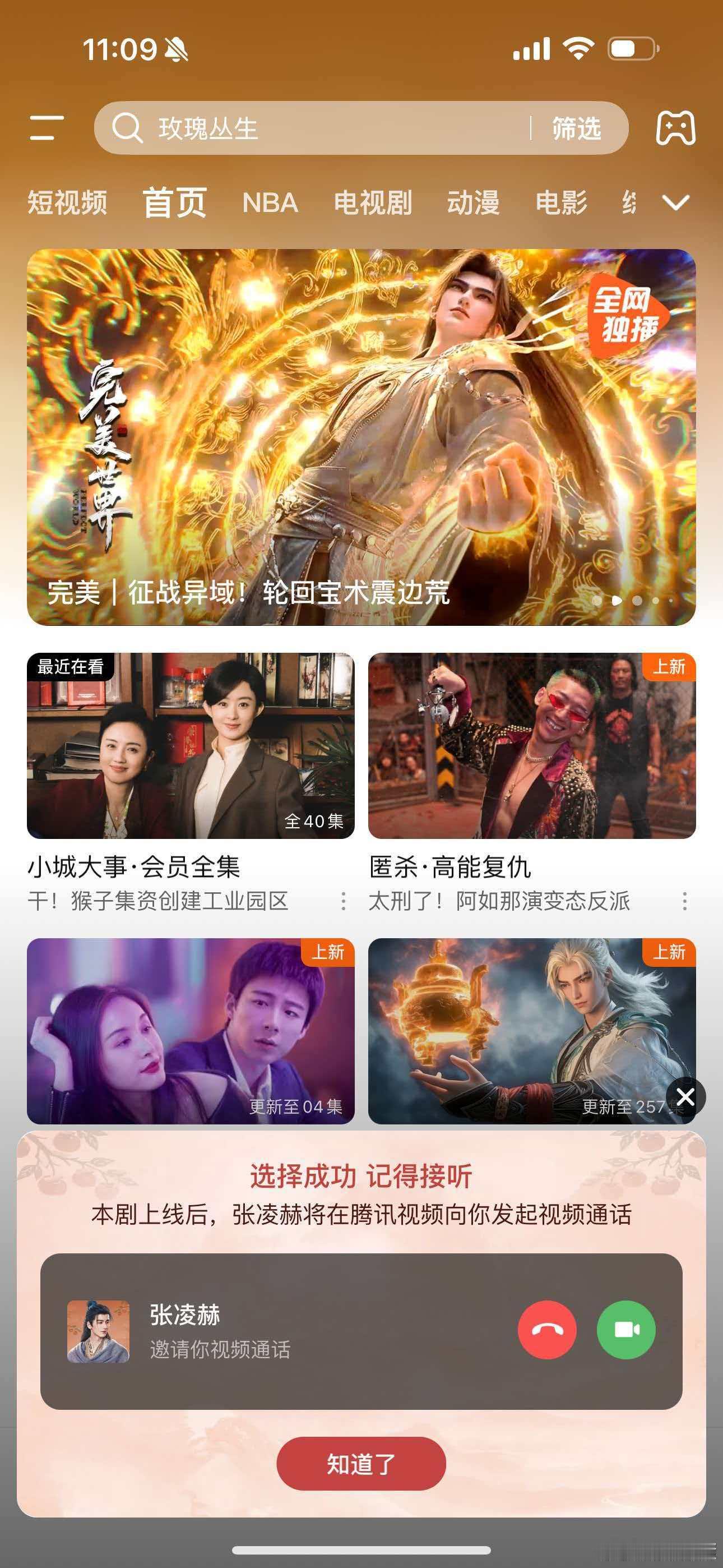723x1568 pixels.
Task: Switch to the 电视剧 tab
Action: tap(373, 202)
